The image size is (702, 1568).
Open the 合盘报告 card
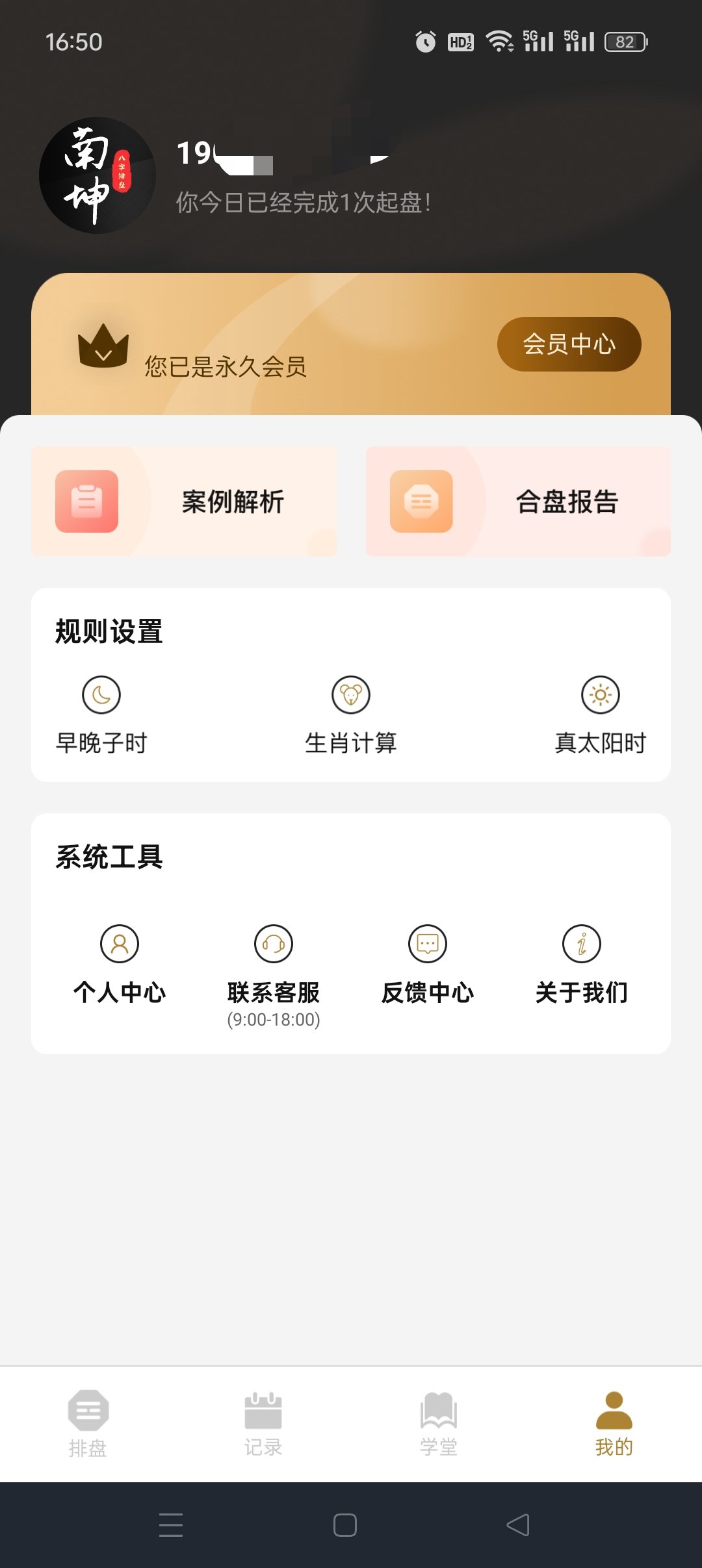(x=518, y=500)
